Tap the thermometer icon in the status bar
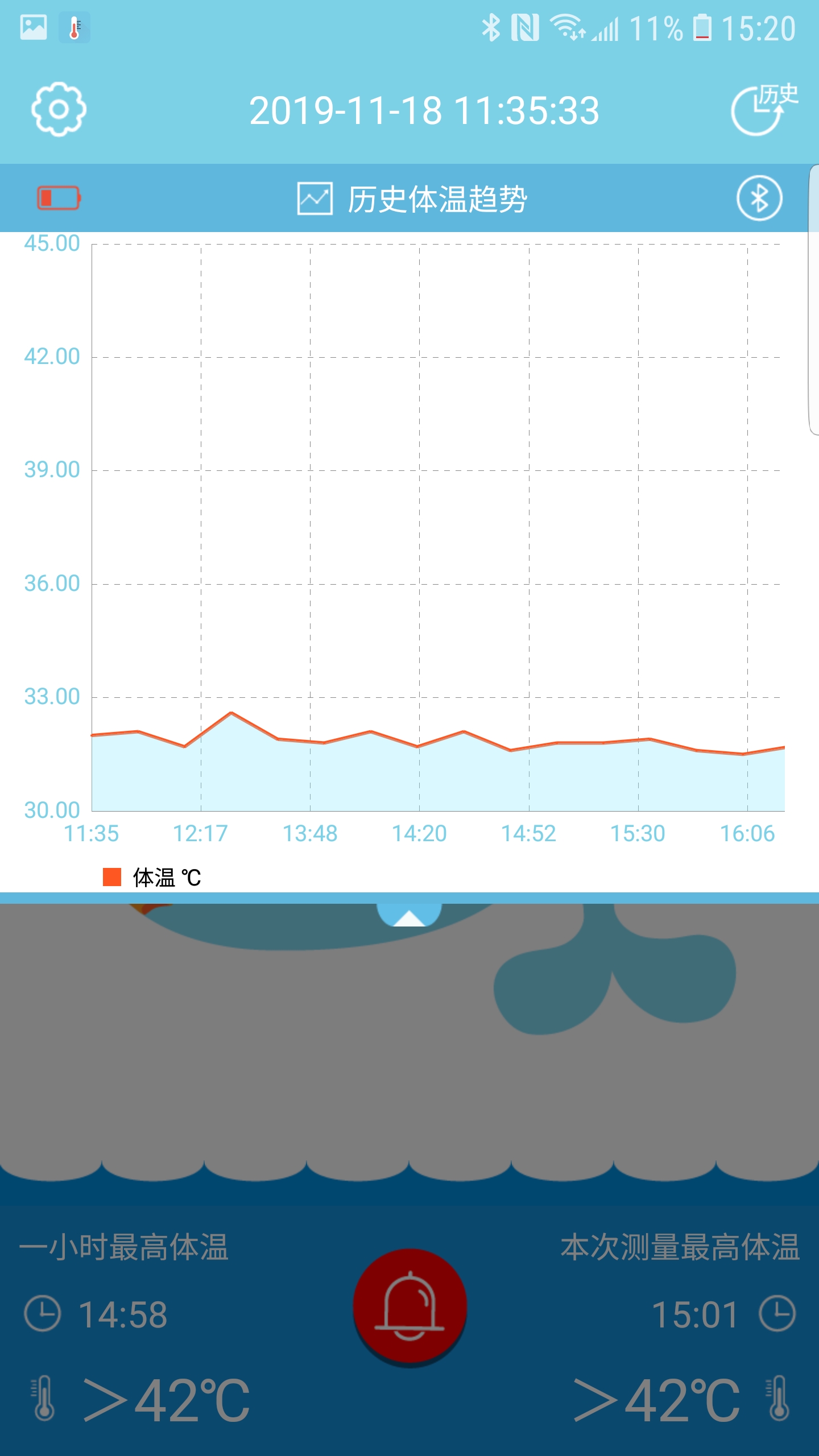 click(74, 27)
